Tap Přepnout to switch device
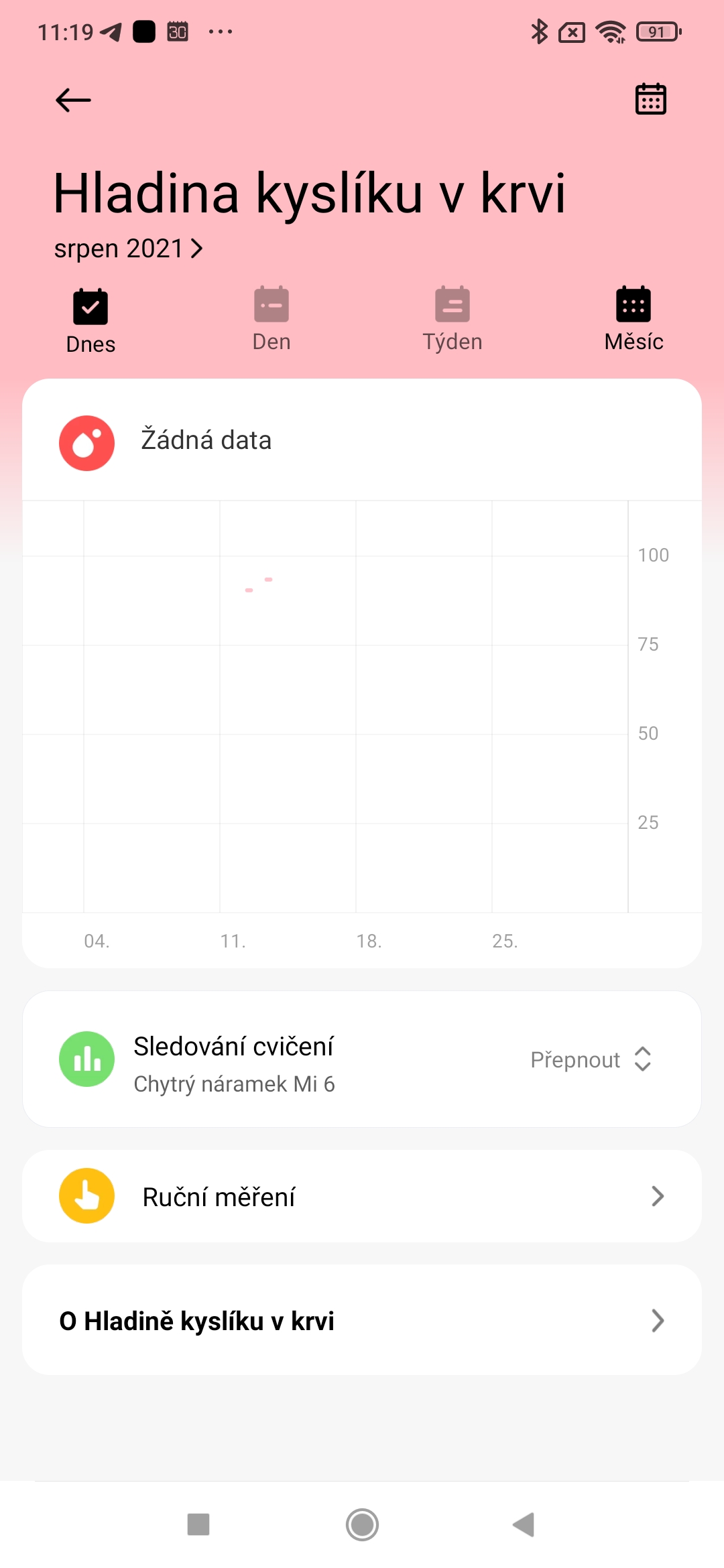724x1568 pixels. tap(591, 1059)
